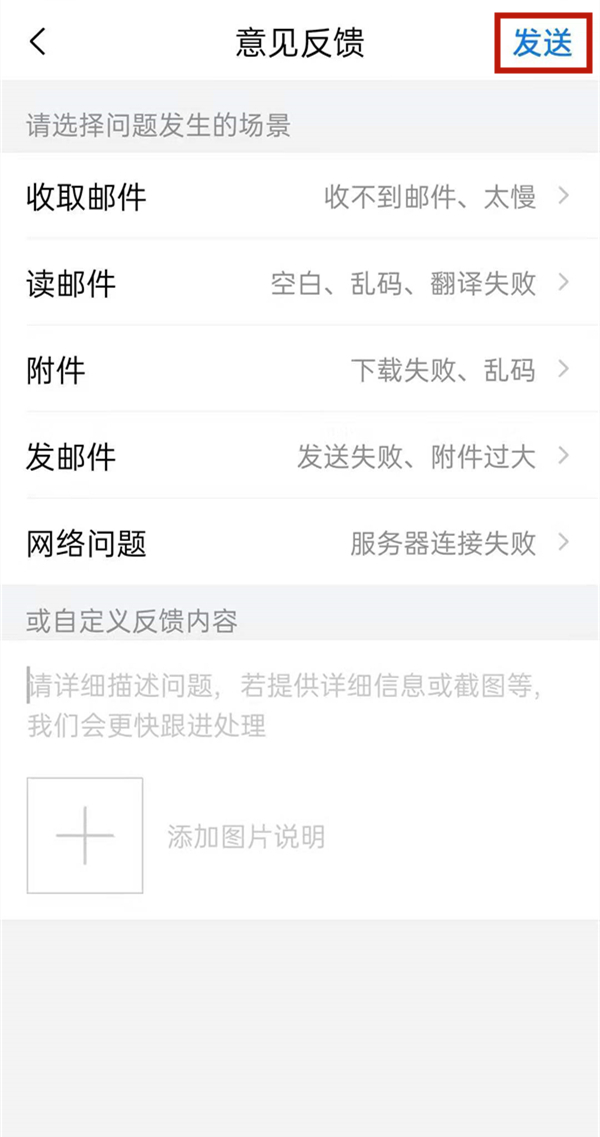The image size is (600, 1137).
Task: Select the 读邮件 scenario row
Action: pos(300,283)
